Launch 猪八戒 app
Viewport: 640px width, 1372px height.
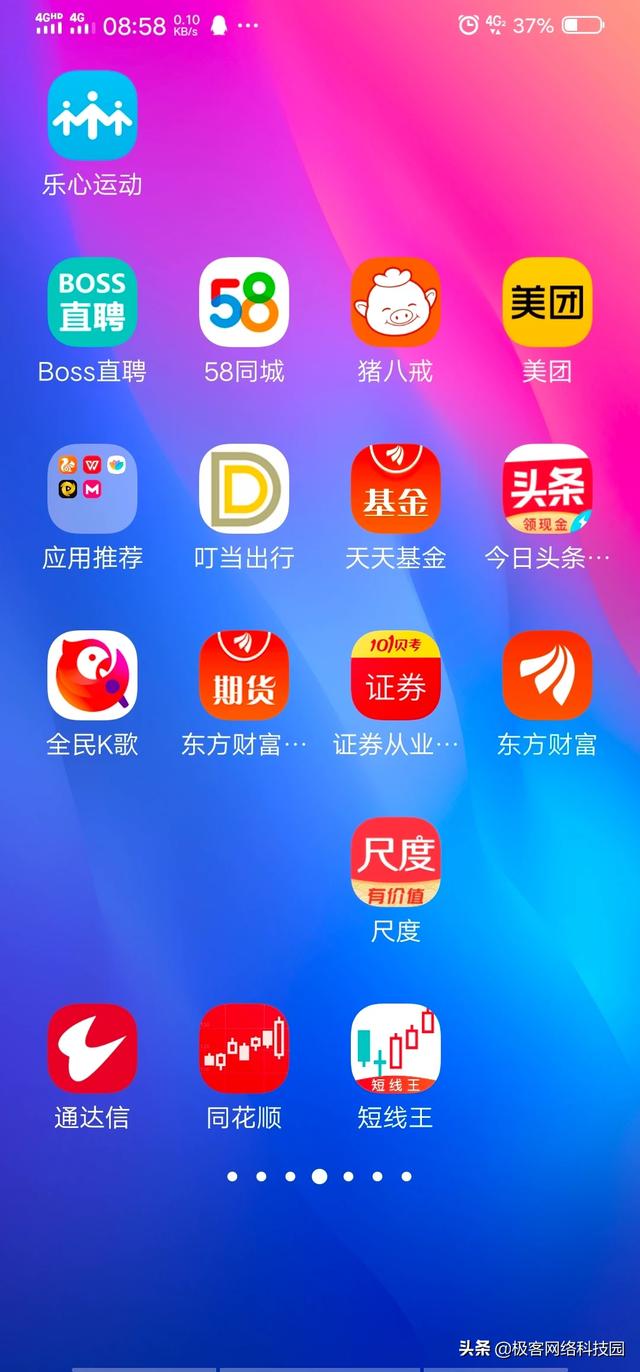pyautogui.click(x=395, y=302)
